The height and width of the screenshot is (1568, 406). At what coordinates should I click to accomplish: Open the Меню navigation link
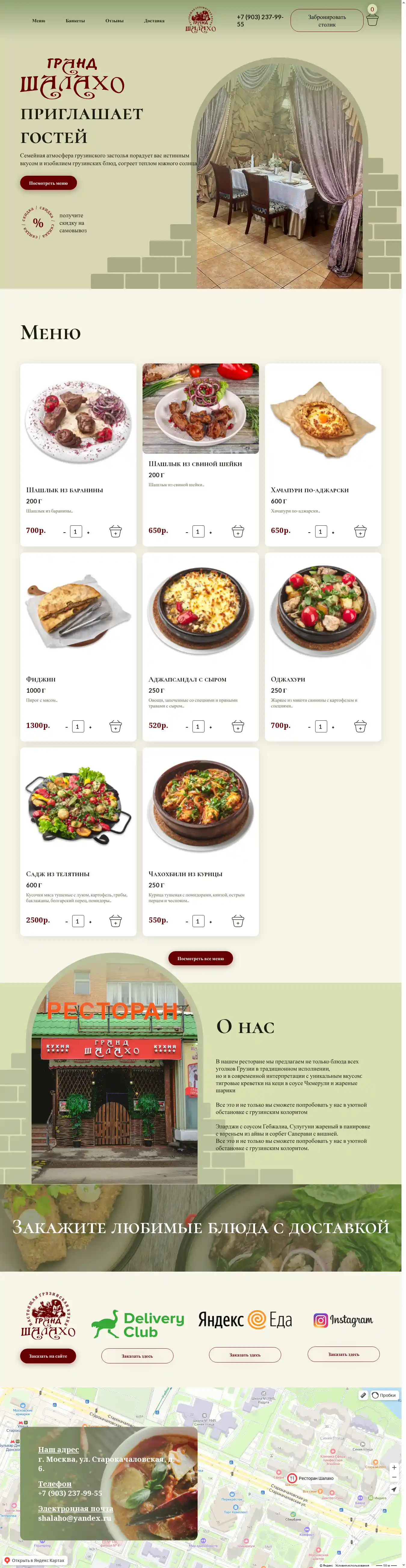[x=38, y=21]
